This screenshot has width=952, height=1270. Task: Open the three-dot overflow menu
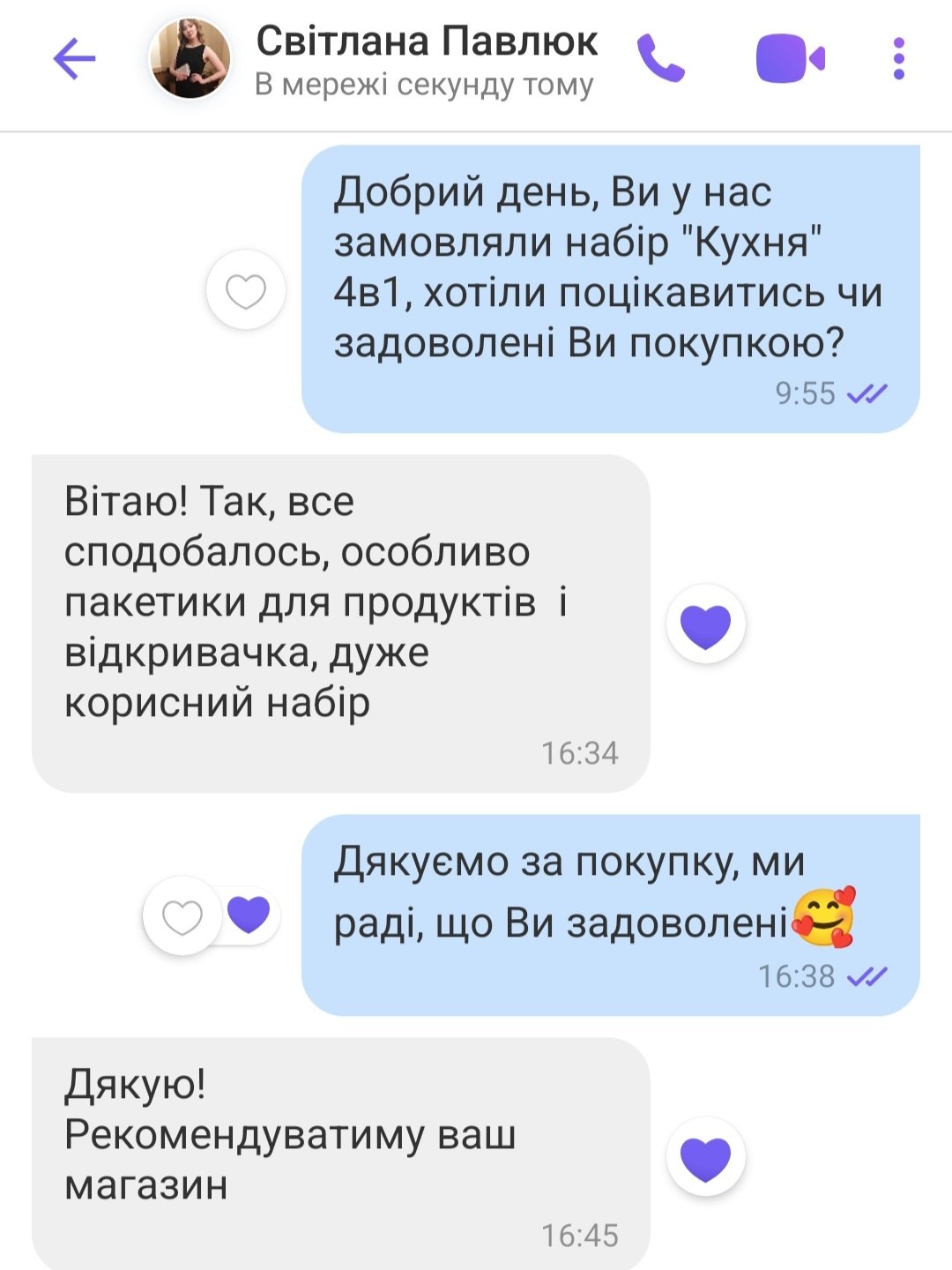[898, 59]
